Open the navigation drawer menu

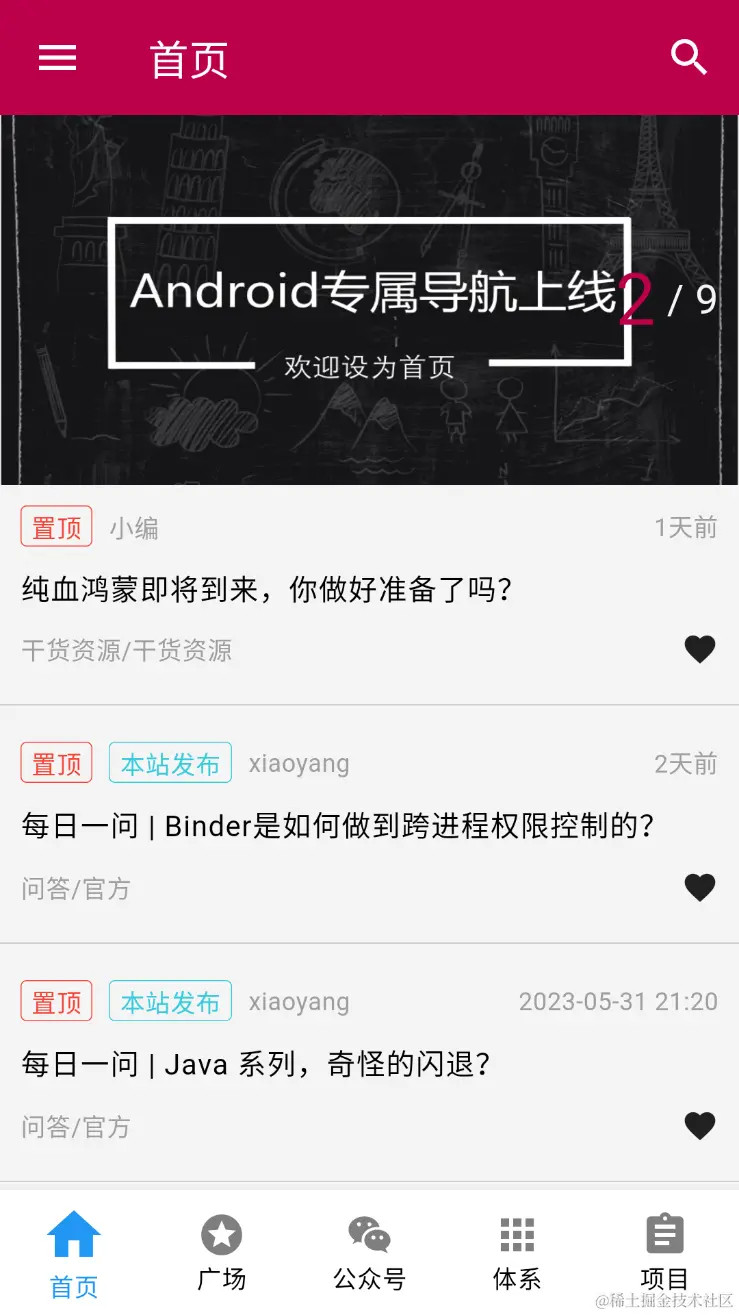click(x=57, y=57)
